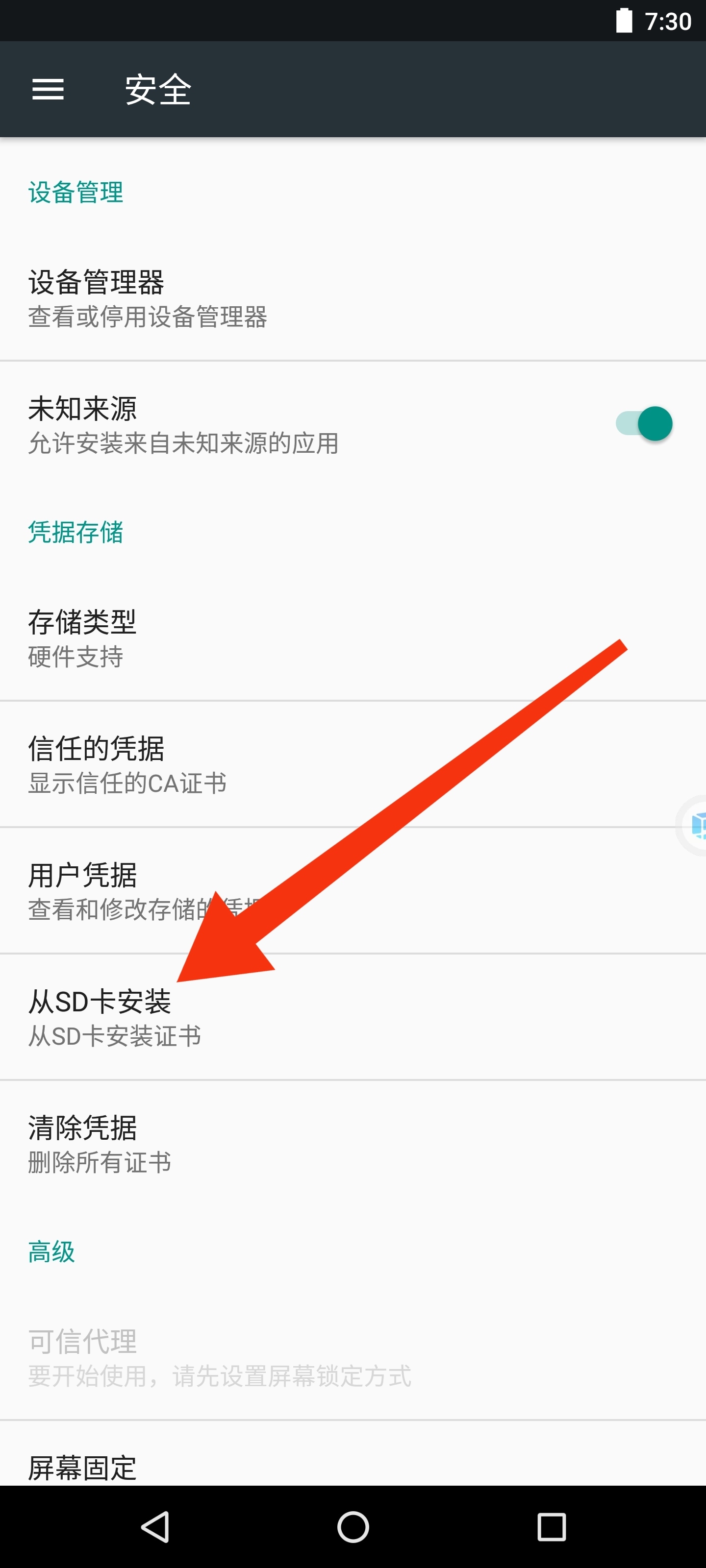Go back using the system back button
706x1568 pixels.
pos(155,1526)
